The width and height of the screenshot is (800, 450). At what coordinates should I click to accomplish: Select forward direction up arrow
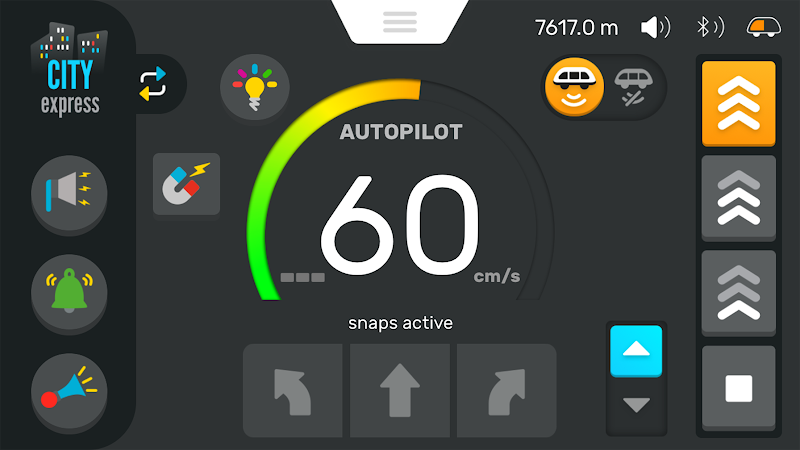pyautogui.click(x=636, y=350)
